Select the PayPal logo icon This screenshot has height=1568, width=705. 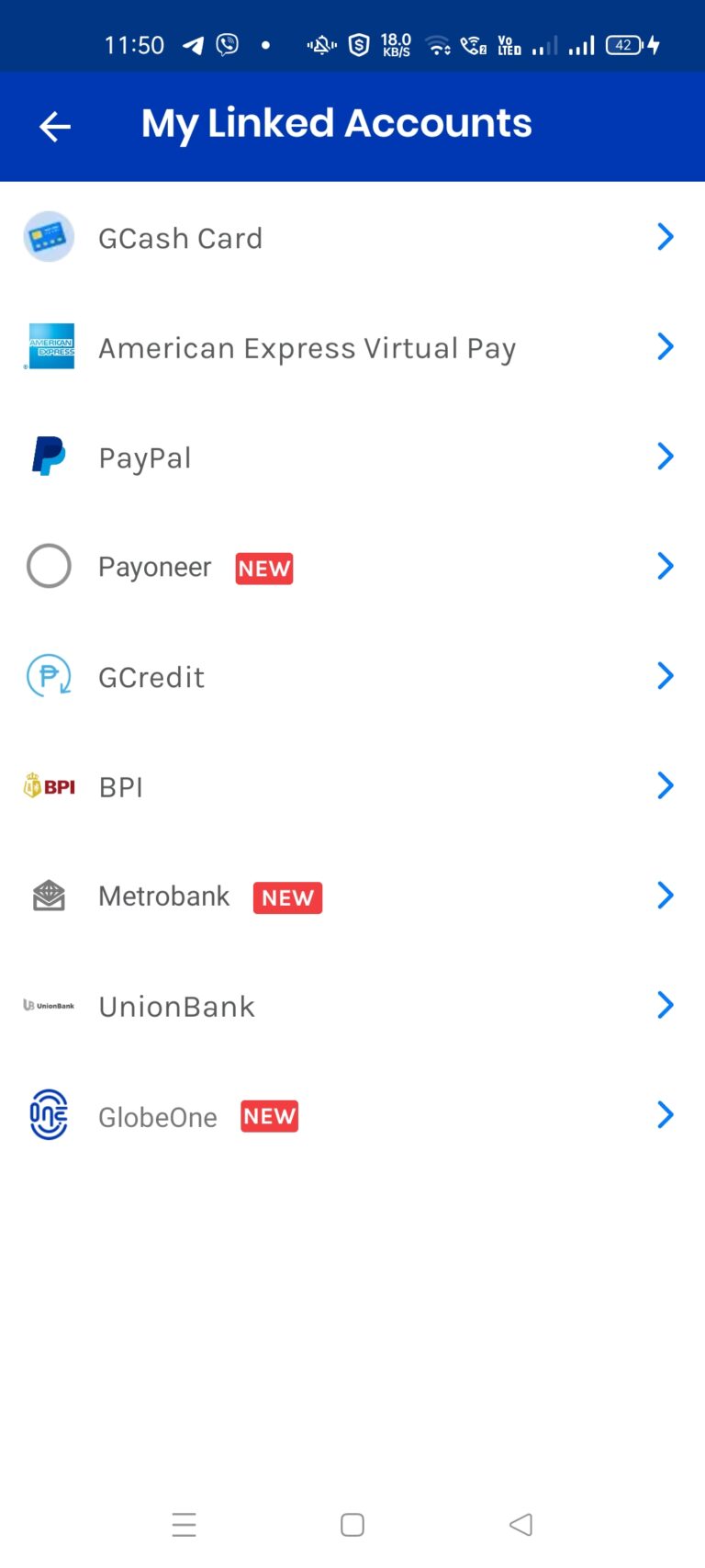(49, 456)
